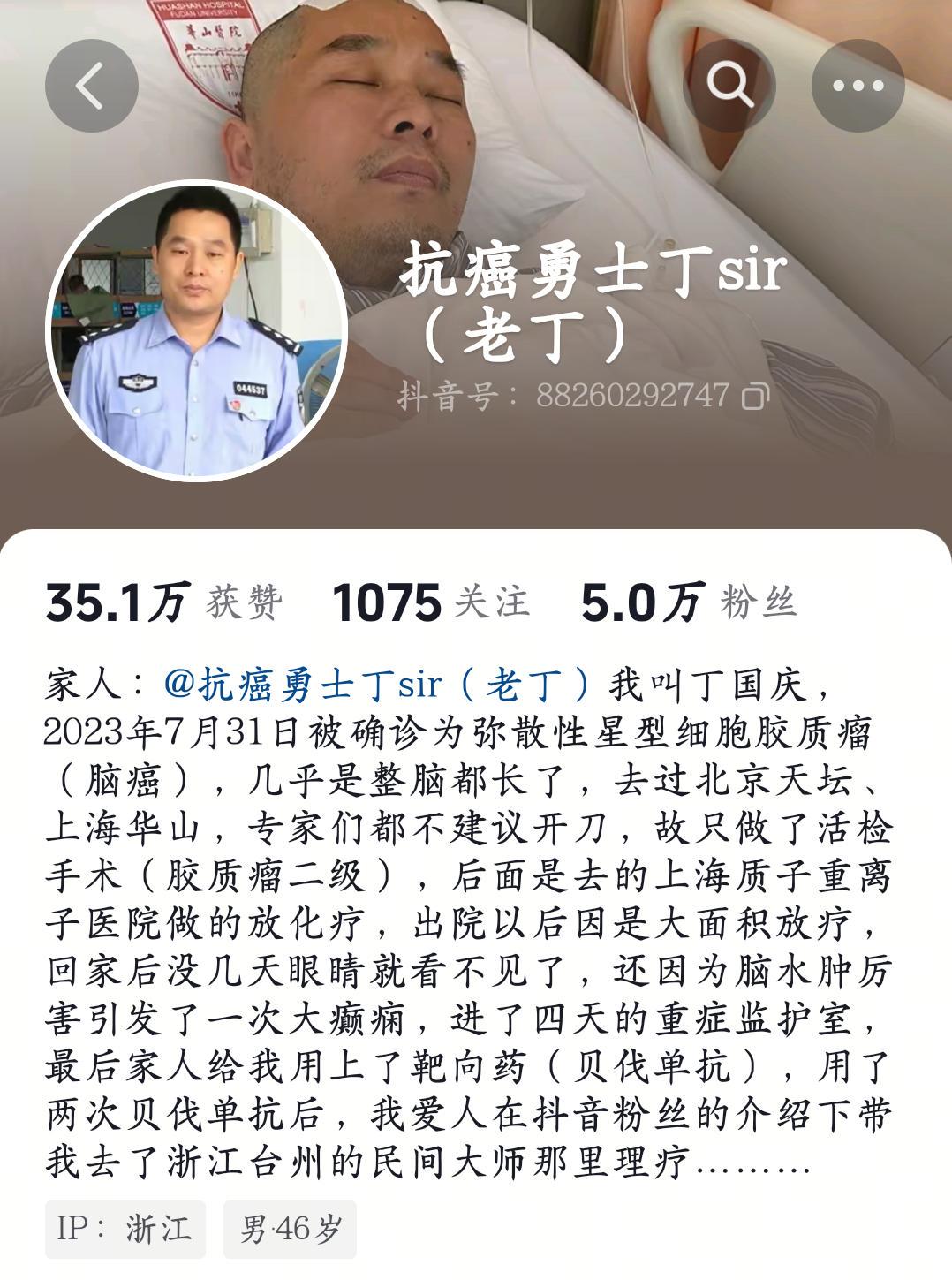Open search on this profile
The width and height of the screenshot is (952, 1280).
729,86
